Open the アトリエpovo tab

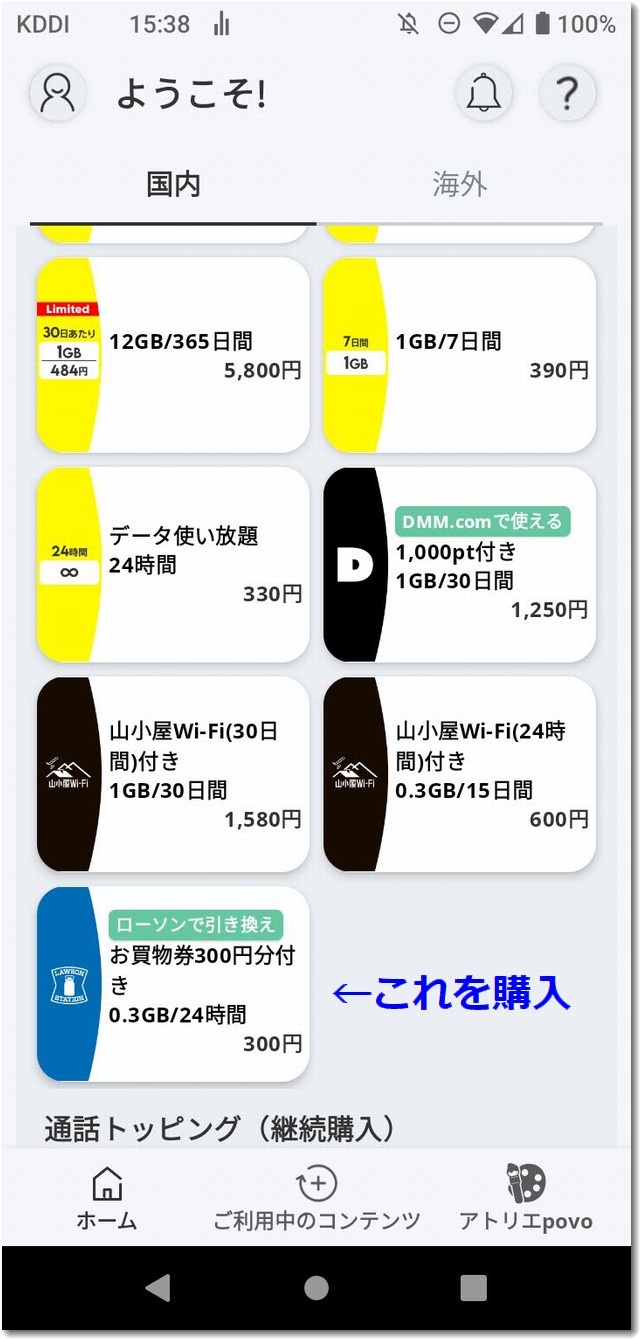[x=526, y=1198]
